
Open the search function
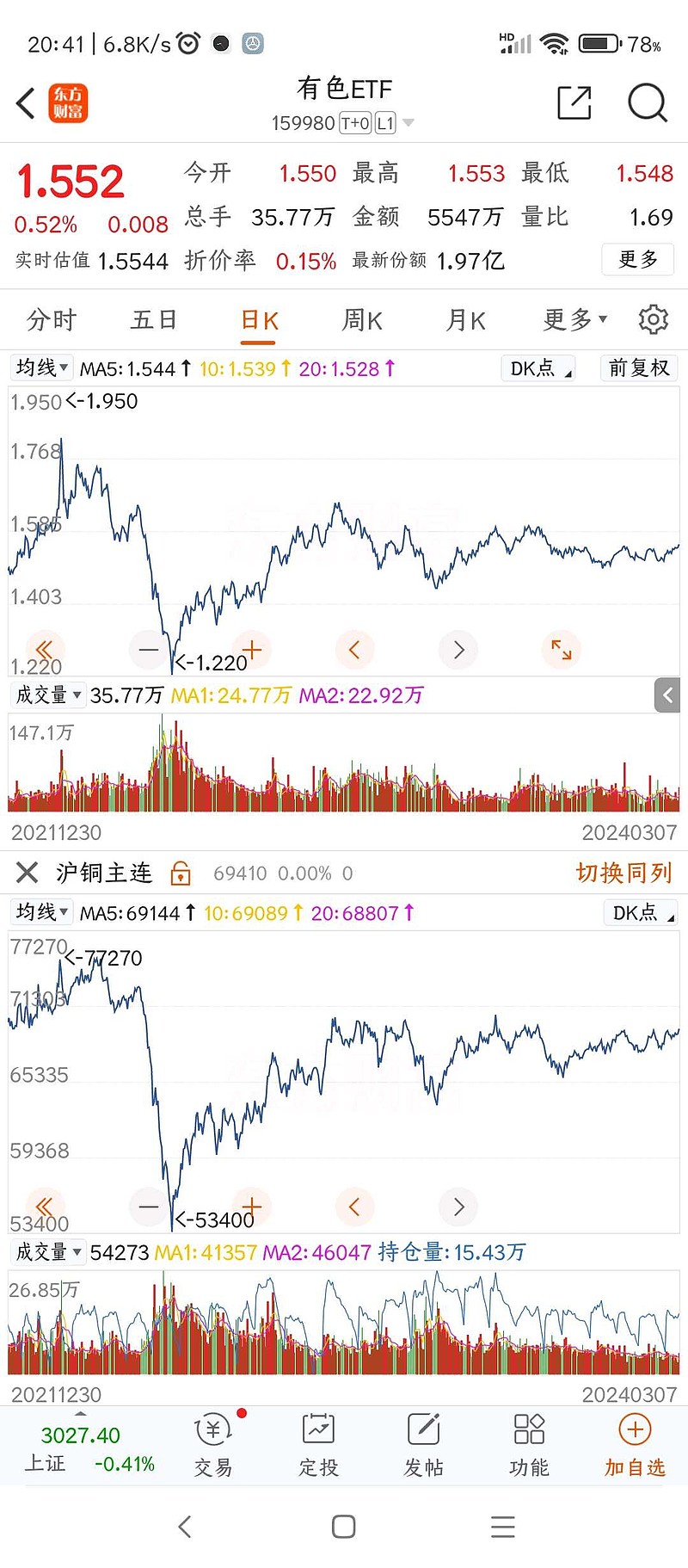(x=648, y=103)
